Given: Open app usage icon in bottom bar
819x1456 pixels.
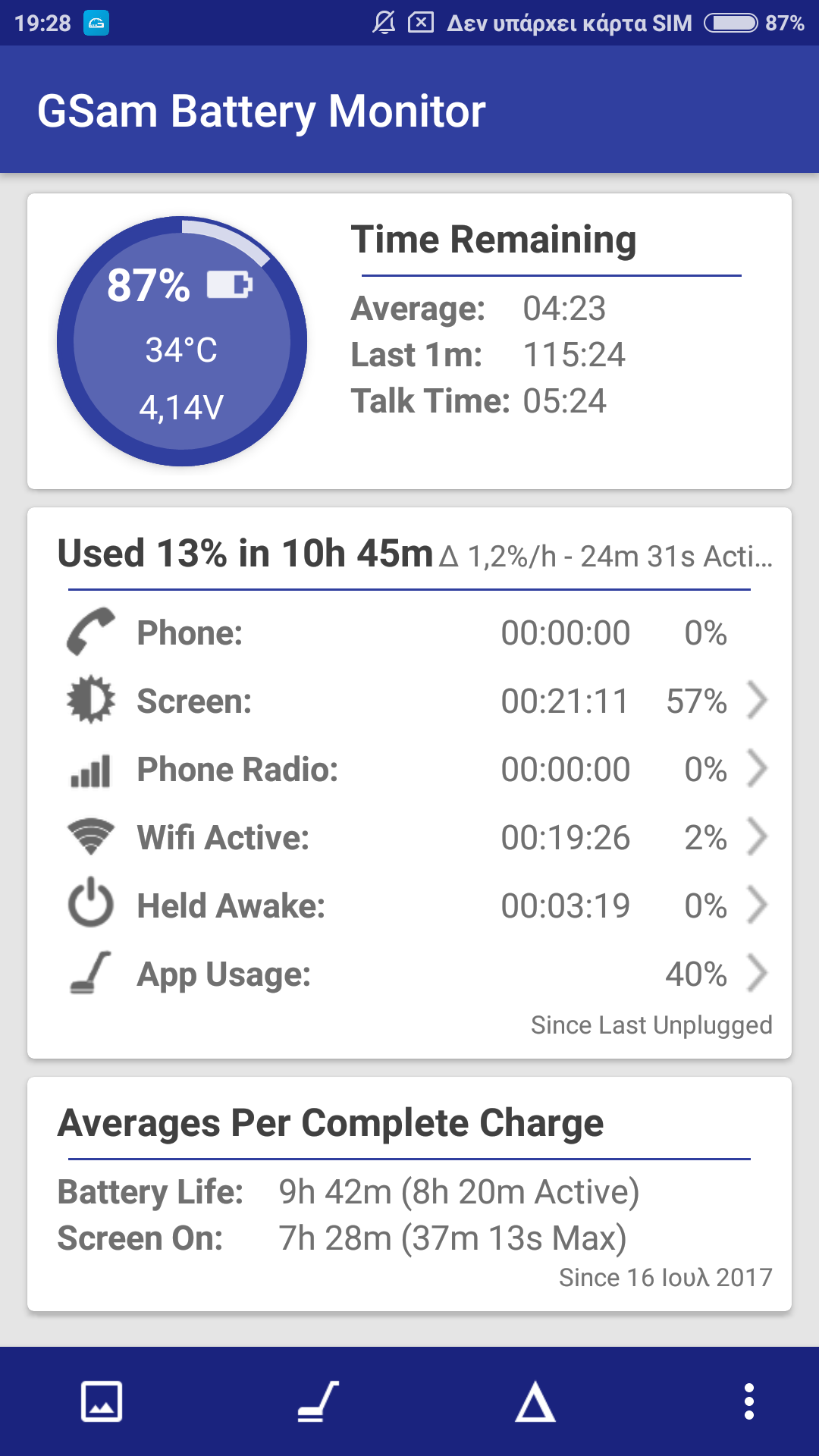Looking at the screenshot, I should point(318,1401).
